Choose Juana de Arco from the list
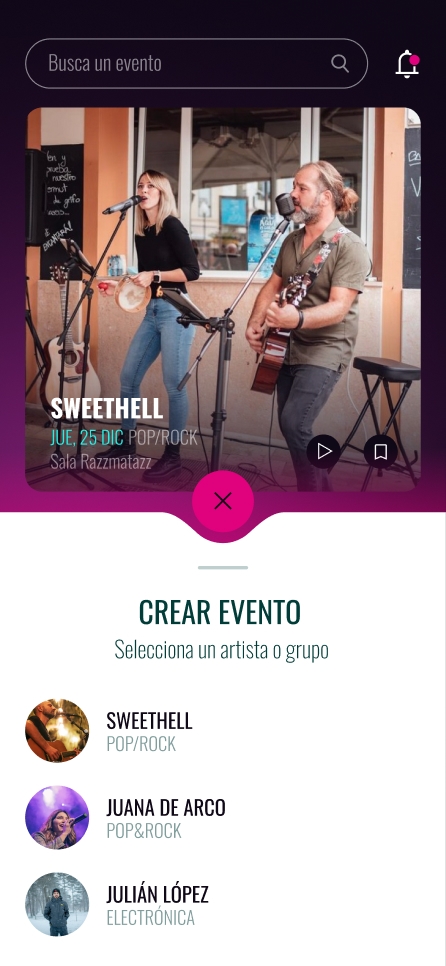This screenshot has width=446, height=966. click(223, 818)
